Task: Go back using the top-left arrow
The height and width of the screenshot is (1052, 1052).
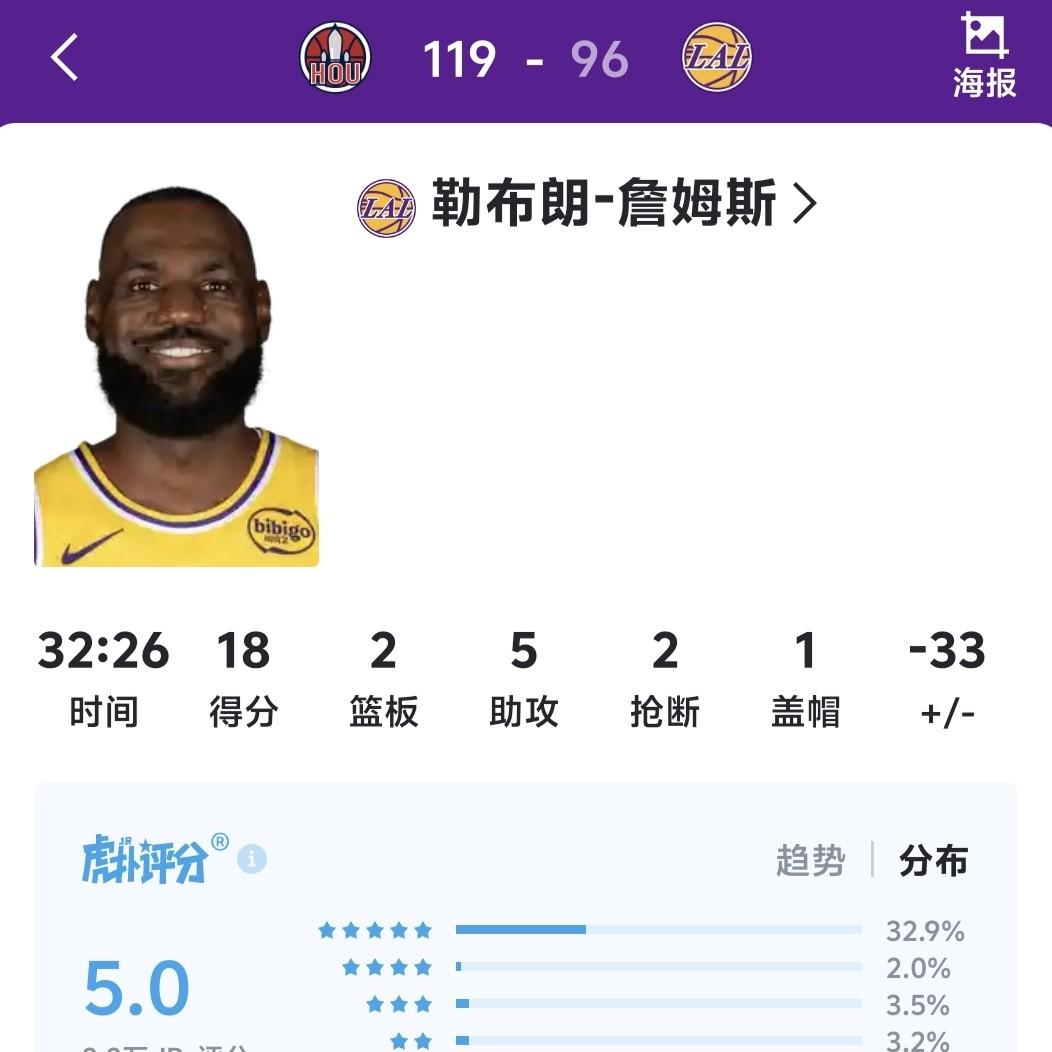Action: pyautogui.click(x=65, y=57)
